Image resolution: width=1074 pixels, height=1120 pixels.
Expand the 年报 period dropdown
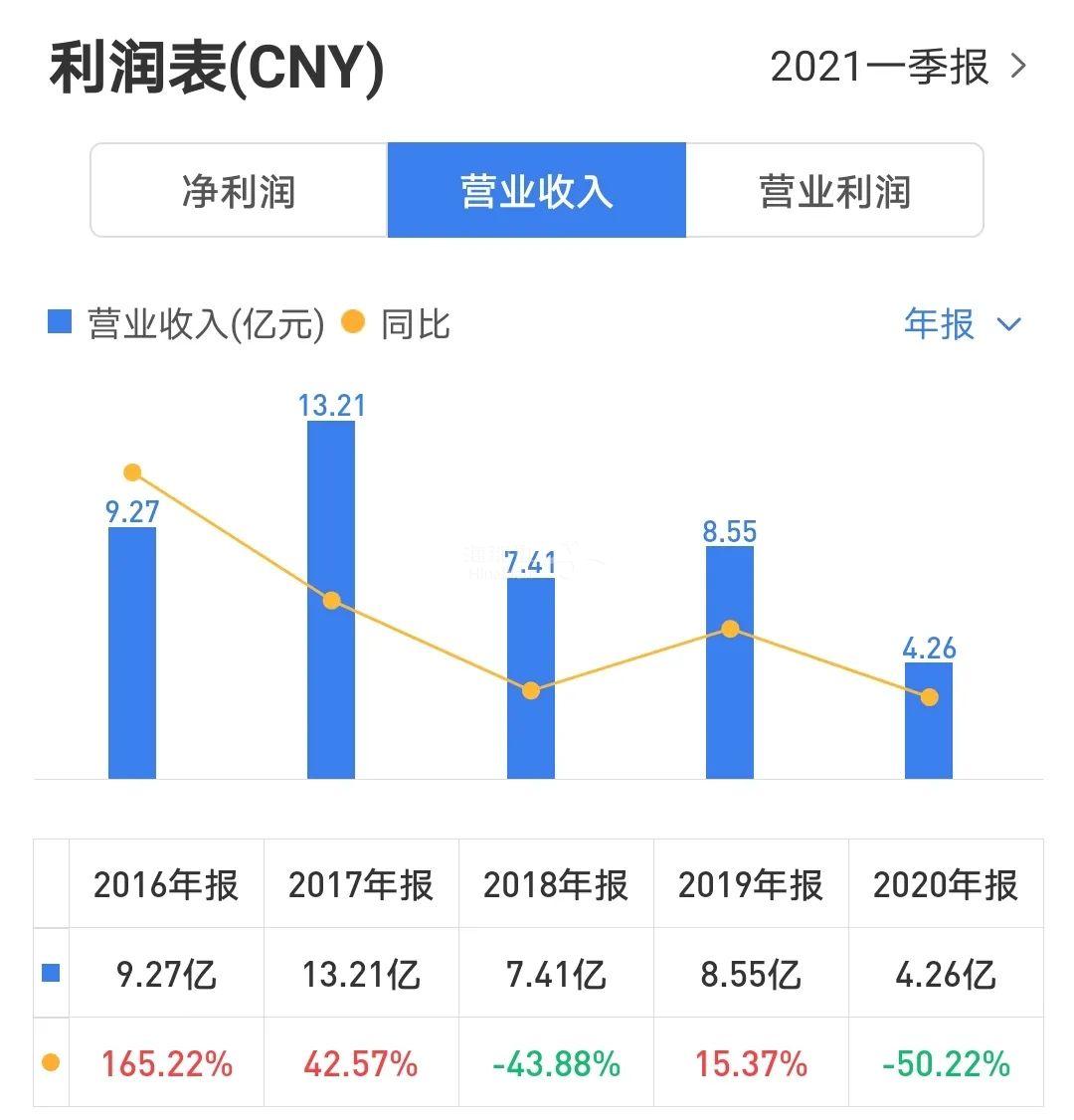(x=962, y=324)
